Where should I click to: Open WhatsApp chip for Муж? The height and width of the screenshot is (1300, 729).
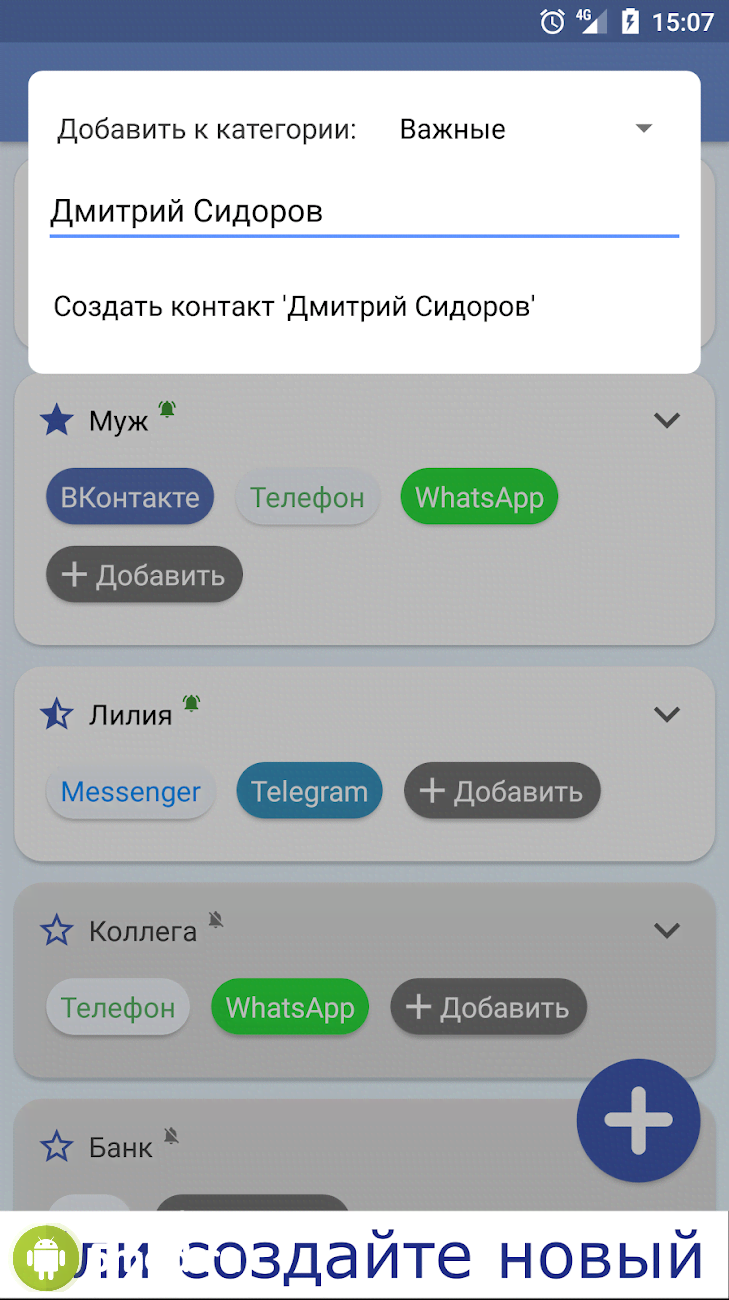point(479,497)
